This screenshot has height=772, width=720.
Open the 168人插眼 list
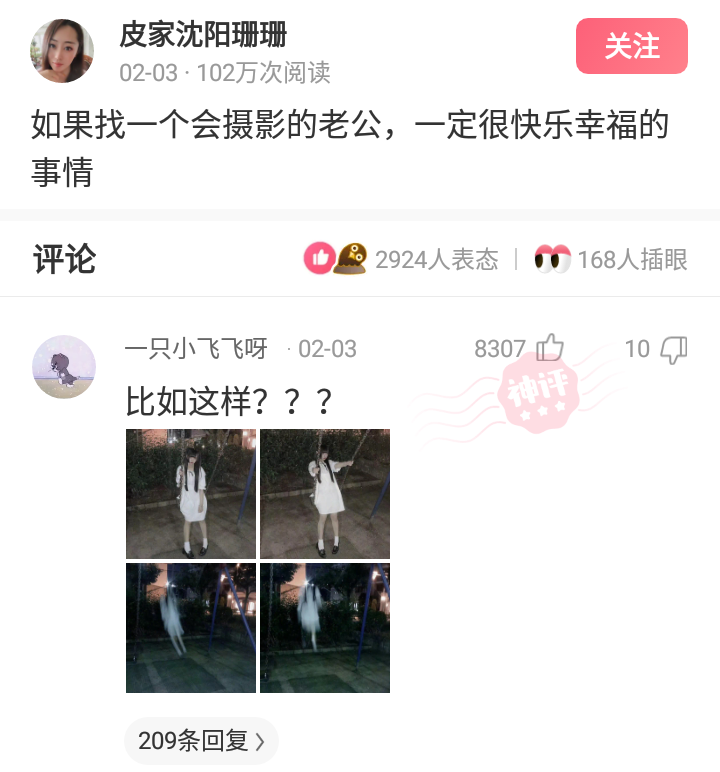(x=611, y=259)
